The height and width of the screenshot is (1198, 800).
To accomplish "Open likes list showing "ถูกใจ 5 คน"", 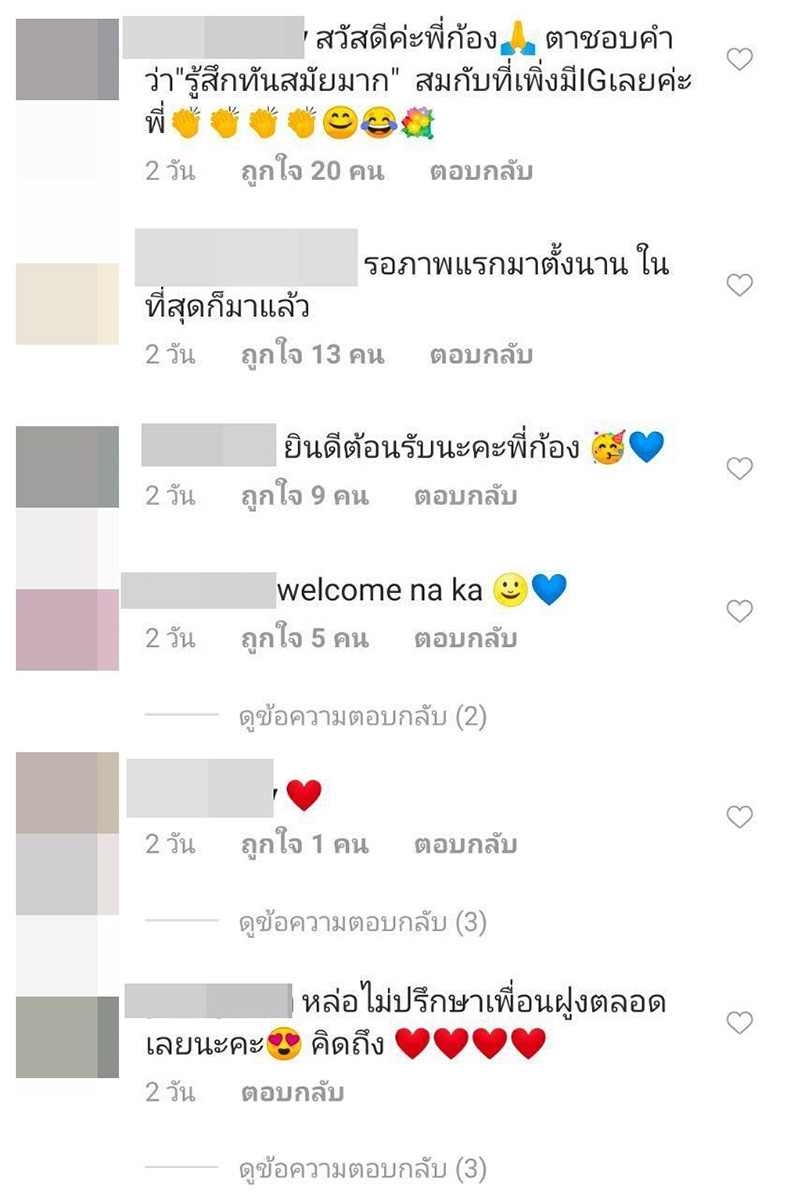I will click(x=304, y=639).
